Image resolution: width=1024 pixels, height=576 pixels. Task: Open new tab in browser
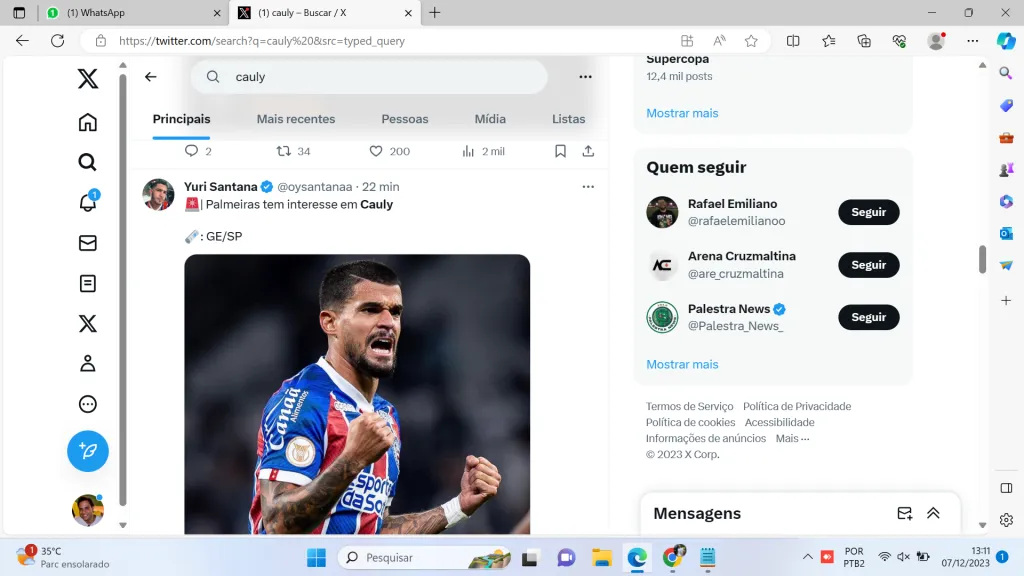point(434,13)
